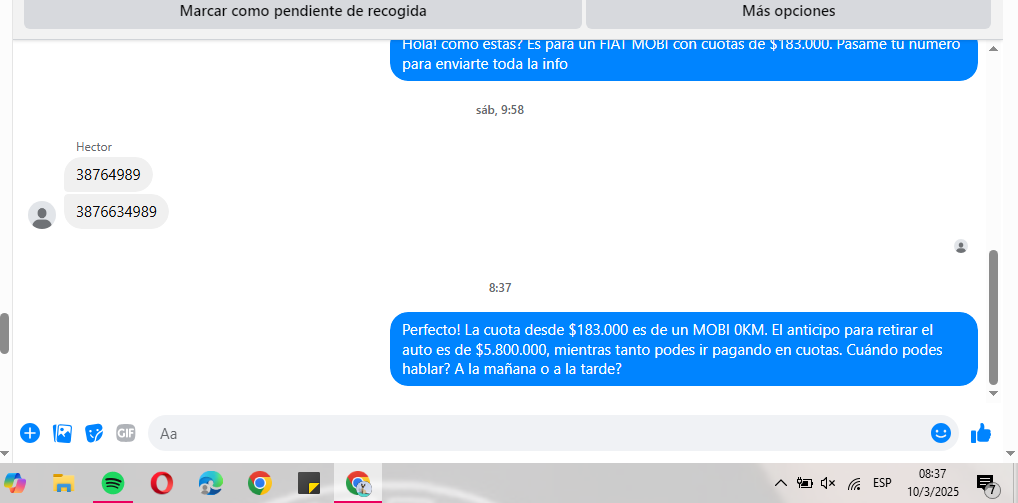This screenshot has height=503, width=1018.
Task: Show hidden system tray icons
Action: (780, 483)
